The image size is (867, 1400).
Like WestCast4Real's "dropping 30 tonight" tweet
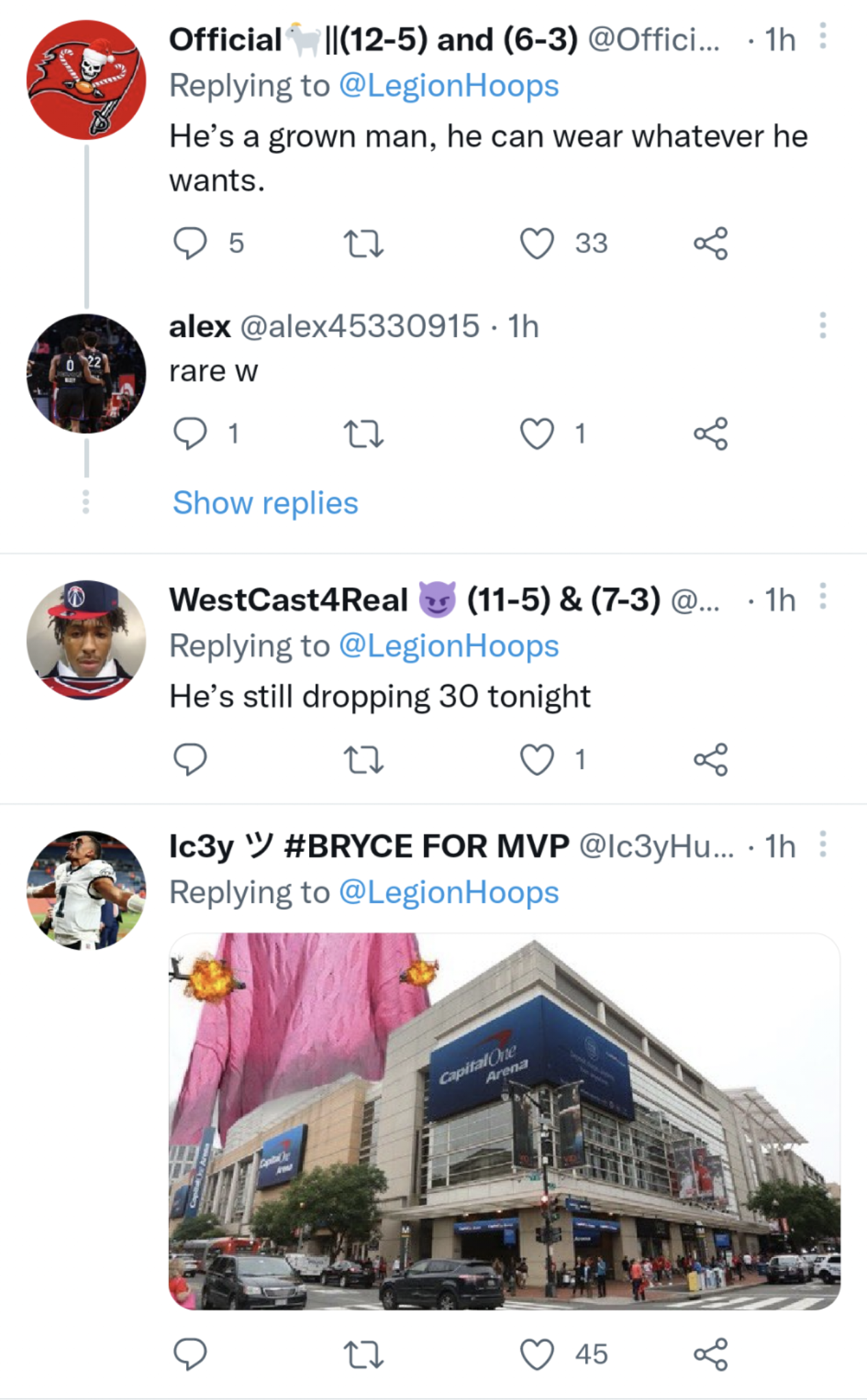click(x=537, y=759)
